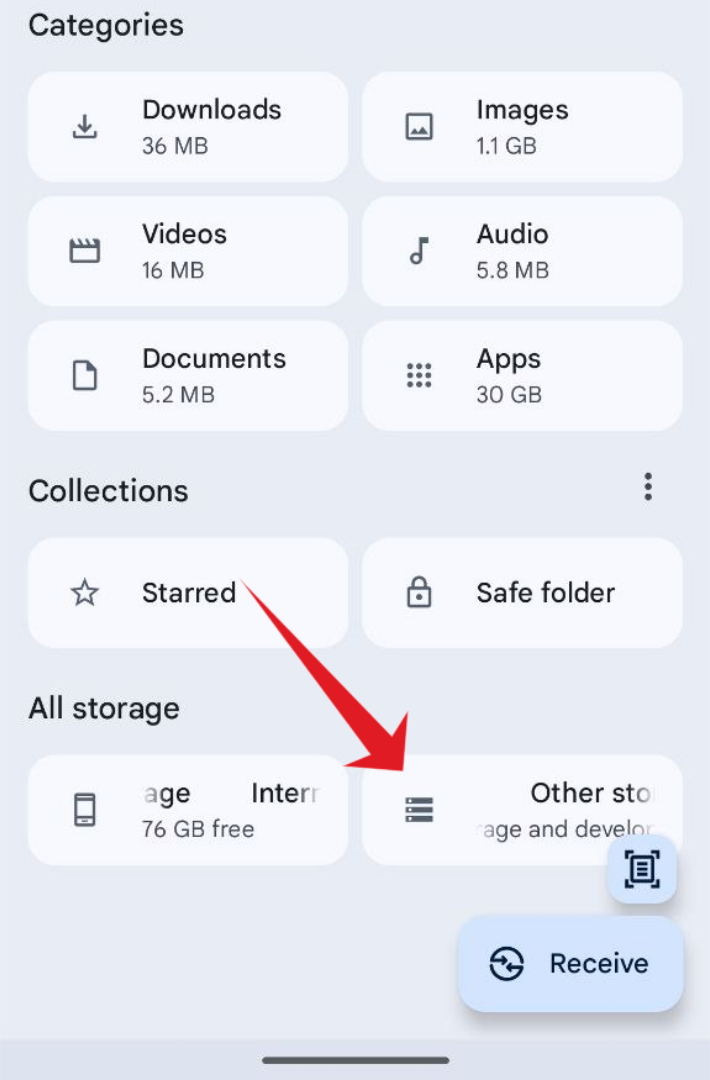
Task: Open the Downloads category
Action: coord(188,127)
